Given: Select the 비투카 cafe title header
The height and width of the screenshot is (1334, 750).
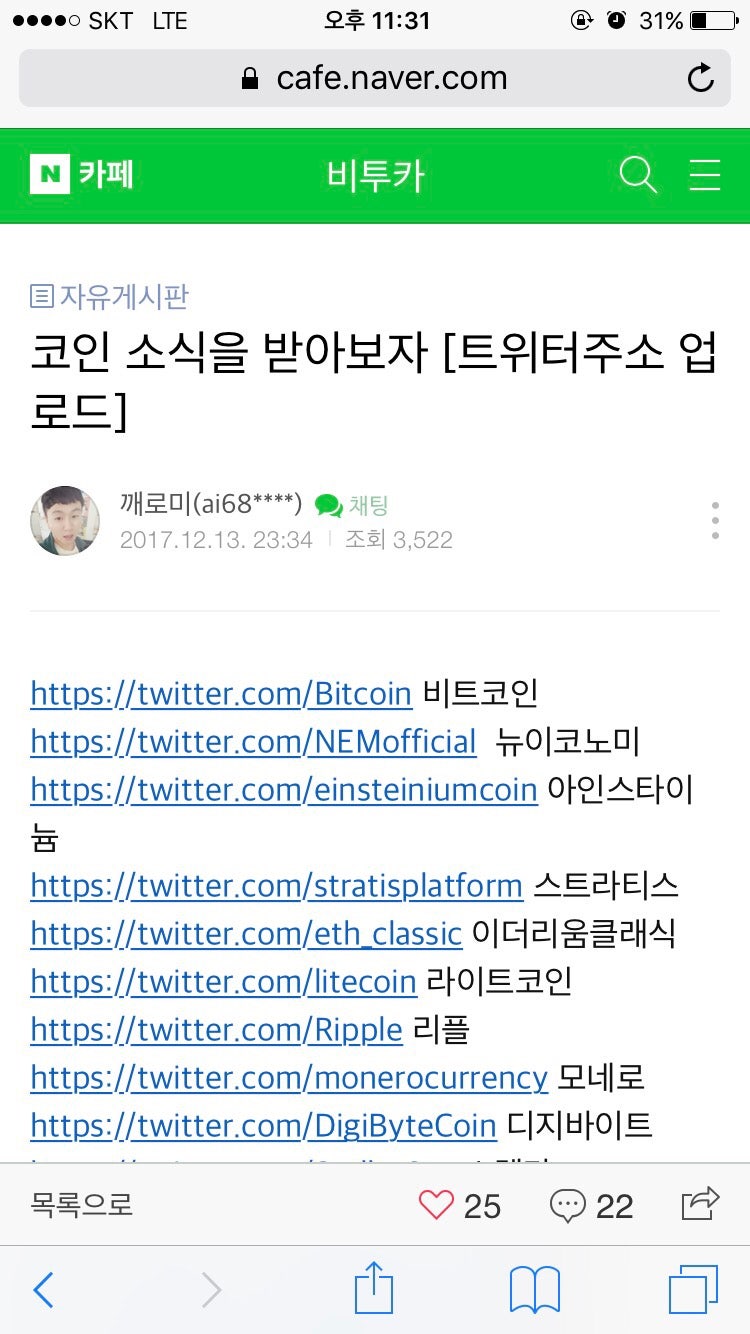Looking at the screenshot, I should coord(375,174).
